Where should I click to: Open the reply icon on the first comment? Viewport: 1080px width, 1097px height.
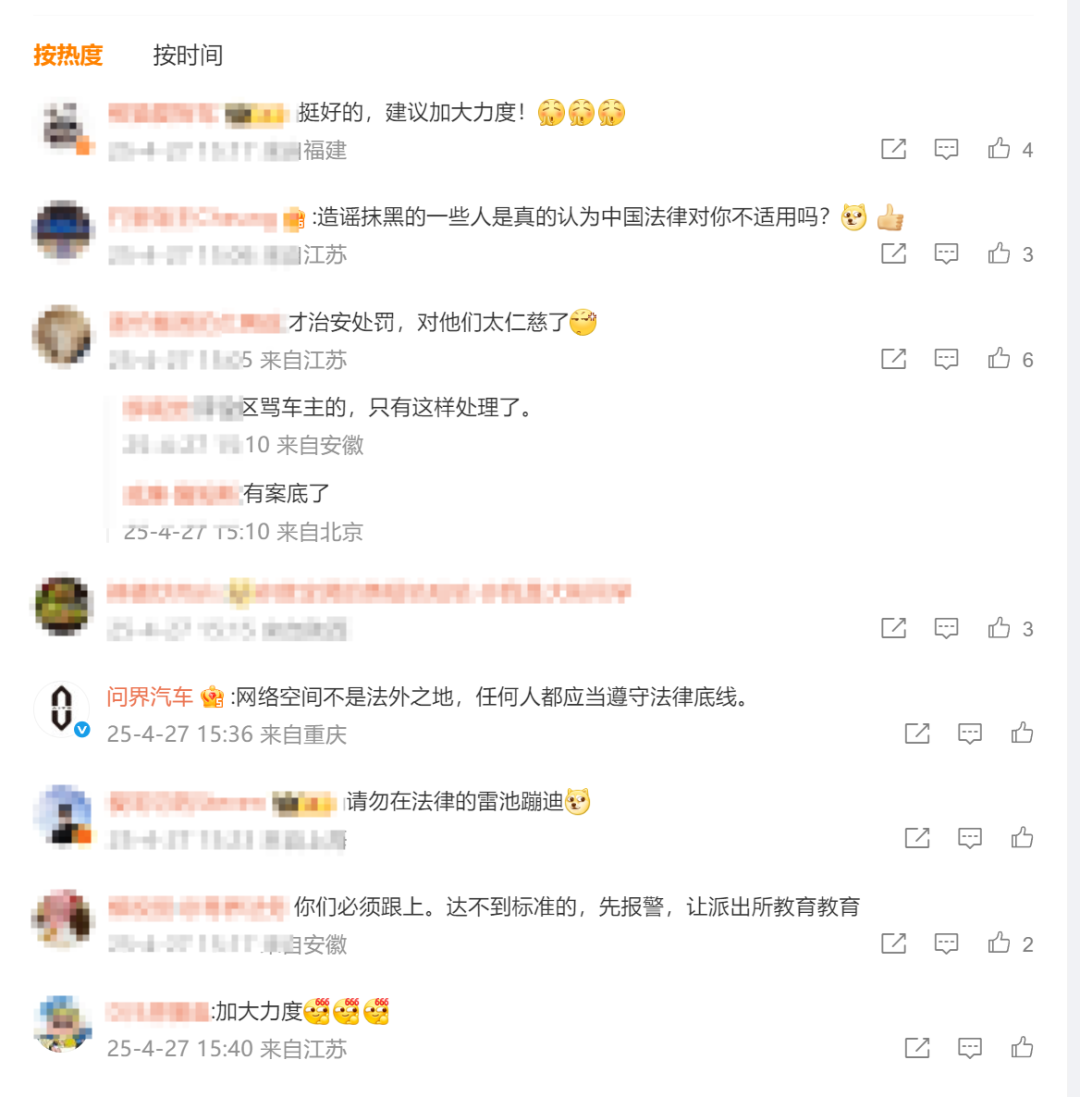click(x=944, y=149)
